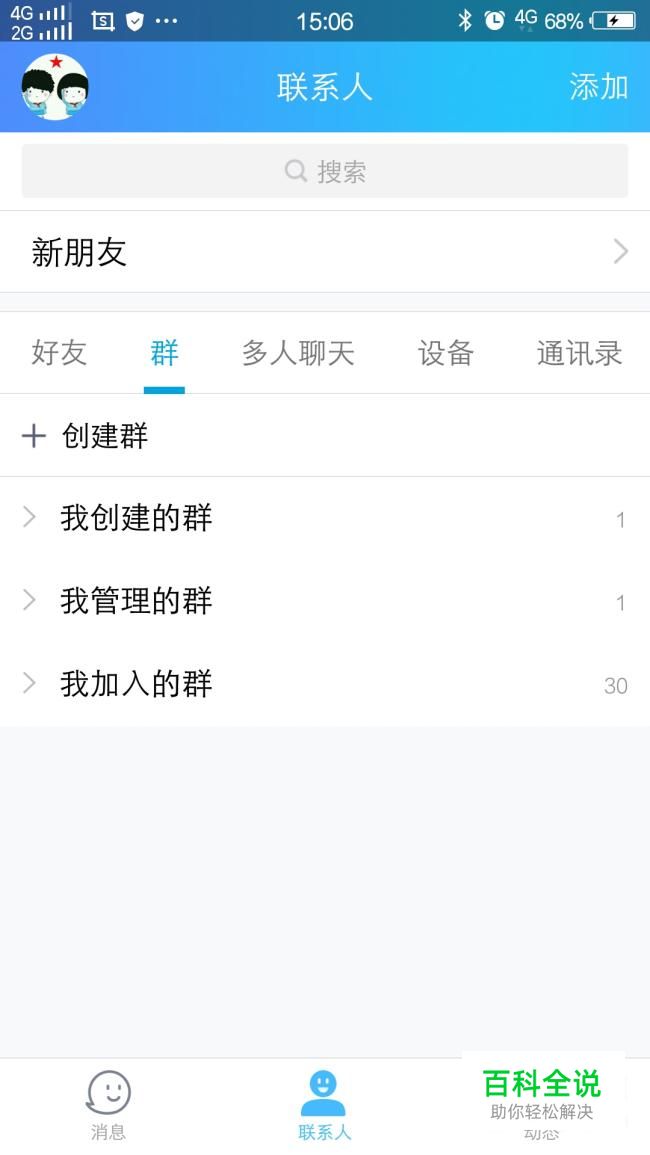Go to the 消息 tab

point(108,1106)
